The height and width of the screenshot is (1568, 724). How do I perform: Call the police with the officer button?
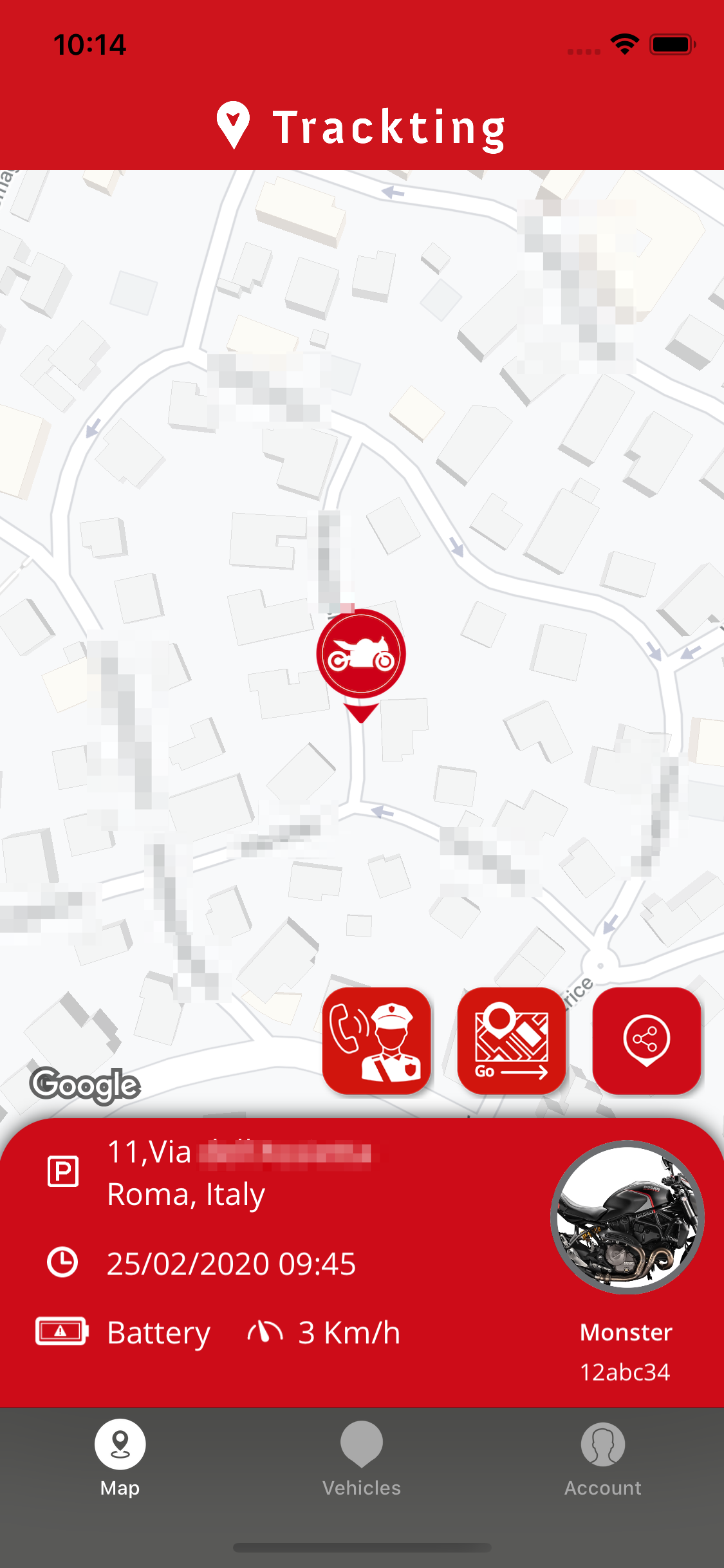376,1041
